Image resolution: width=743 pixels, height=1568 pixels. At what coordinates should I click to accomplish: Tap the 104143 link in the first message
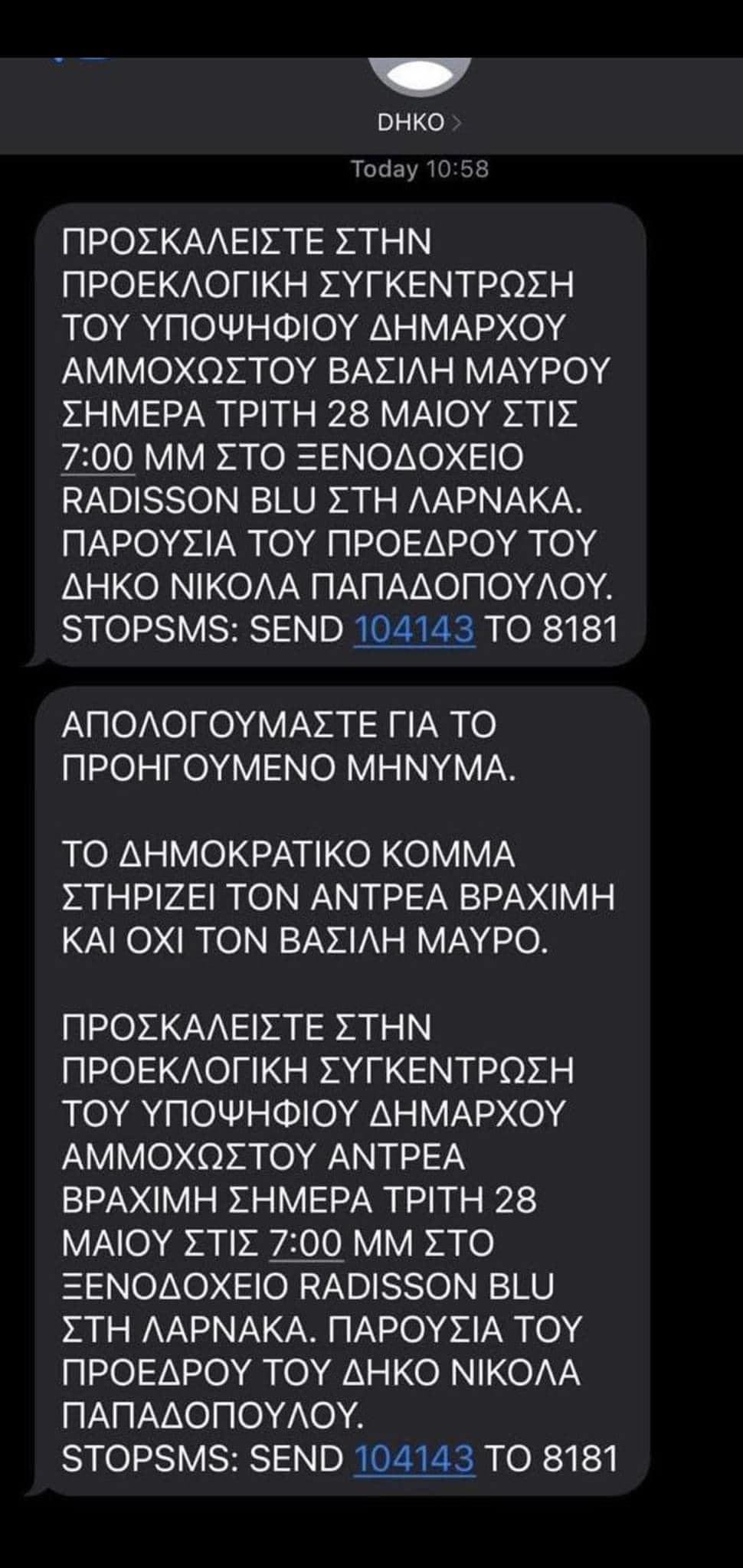coord(414,629)
